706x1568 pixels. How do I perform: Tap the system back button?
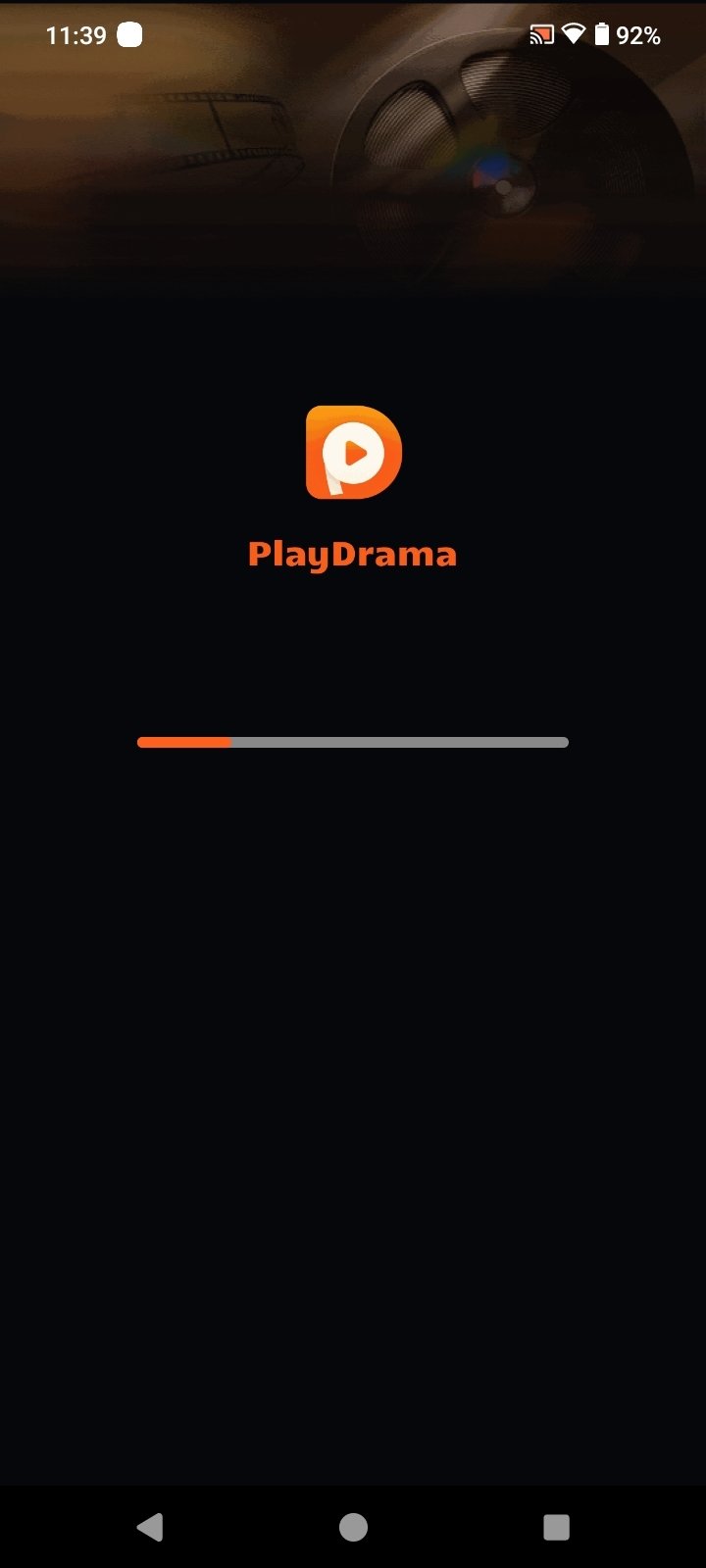150,1527
